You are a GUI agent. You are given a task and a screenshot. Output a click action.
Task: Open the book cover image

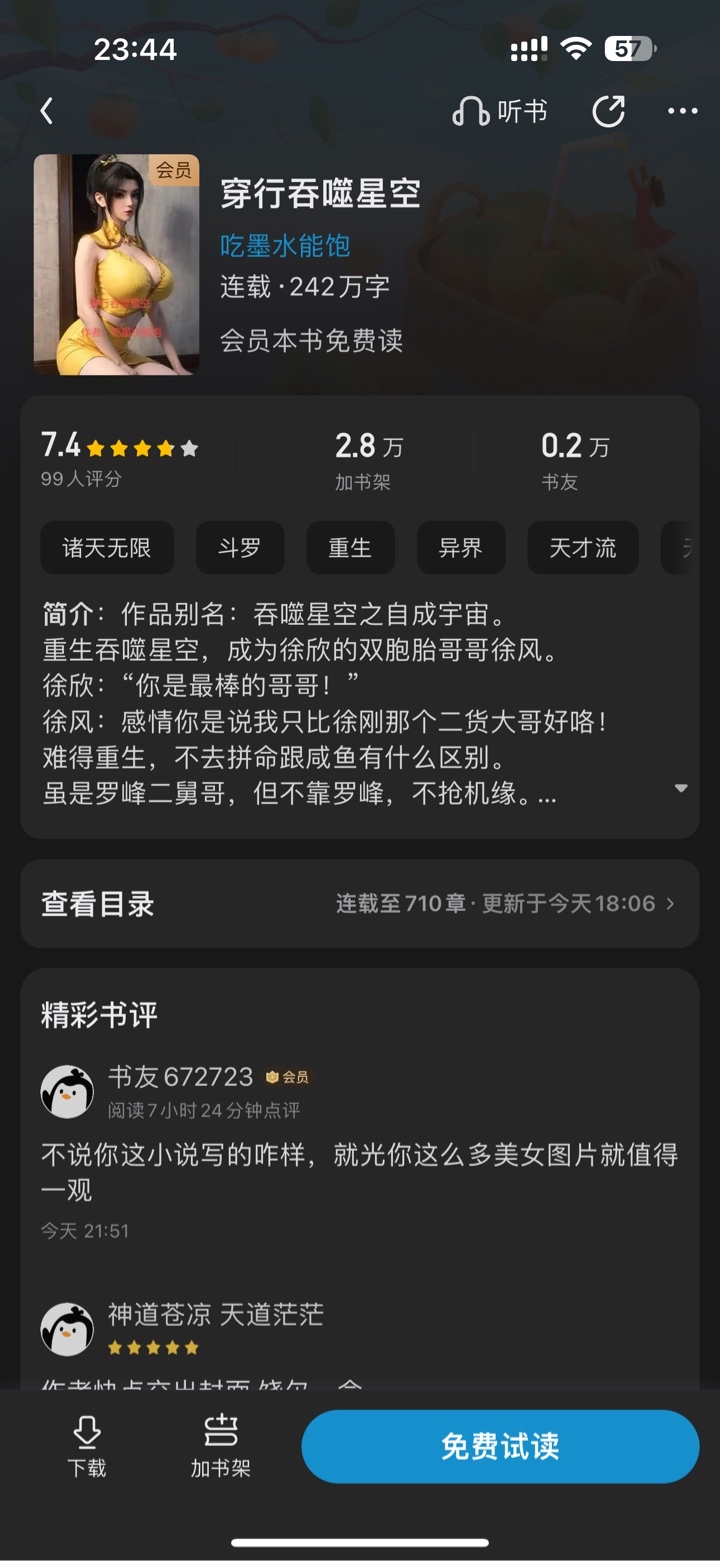[x=116, y=264]
